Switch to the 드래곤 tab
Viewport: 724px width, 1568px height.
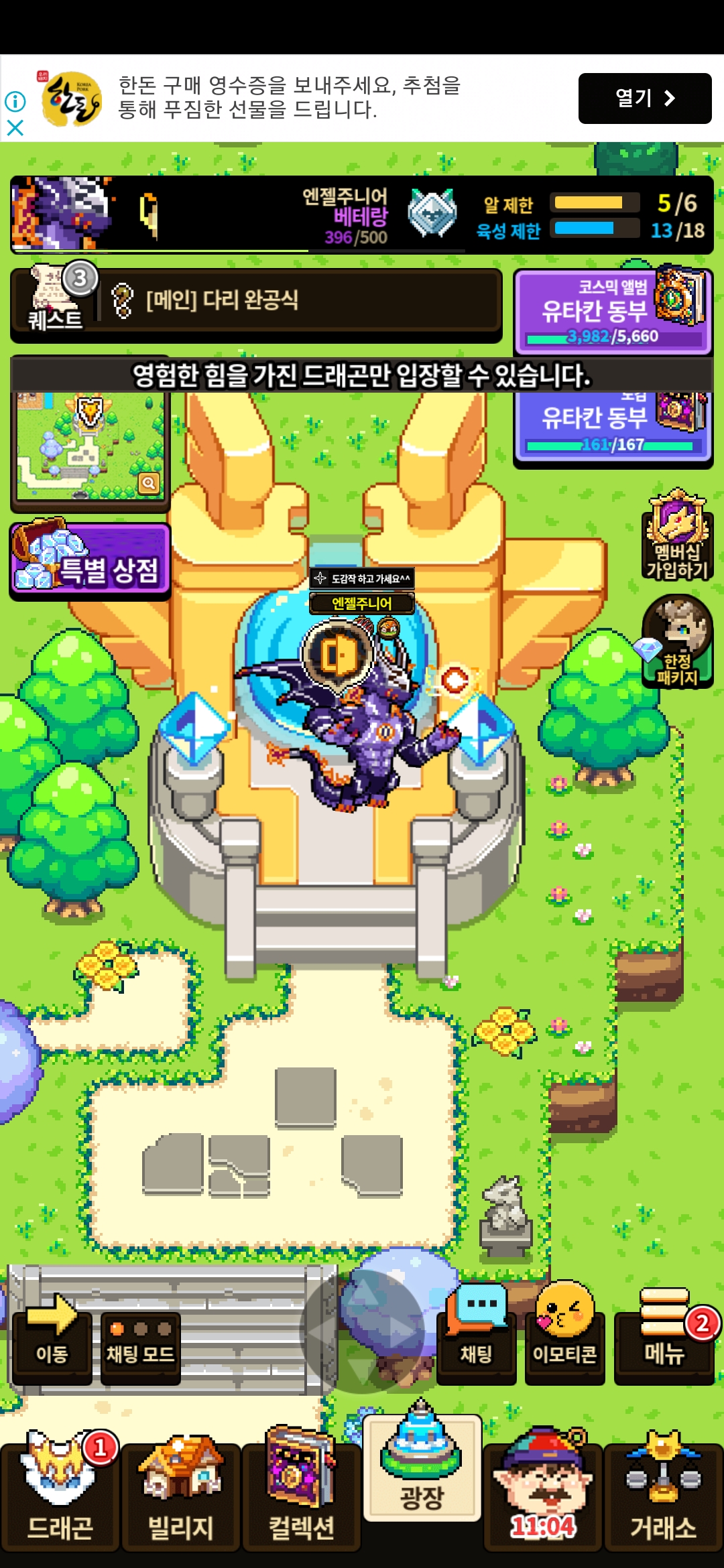(x=60, y=1494)
